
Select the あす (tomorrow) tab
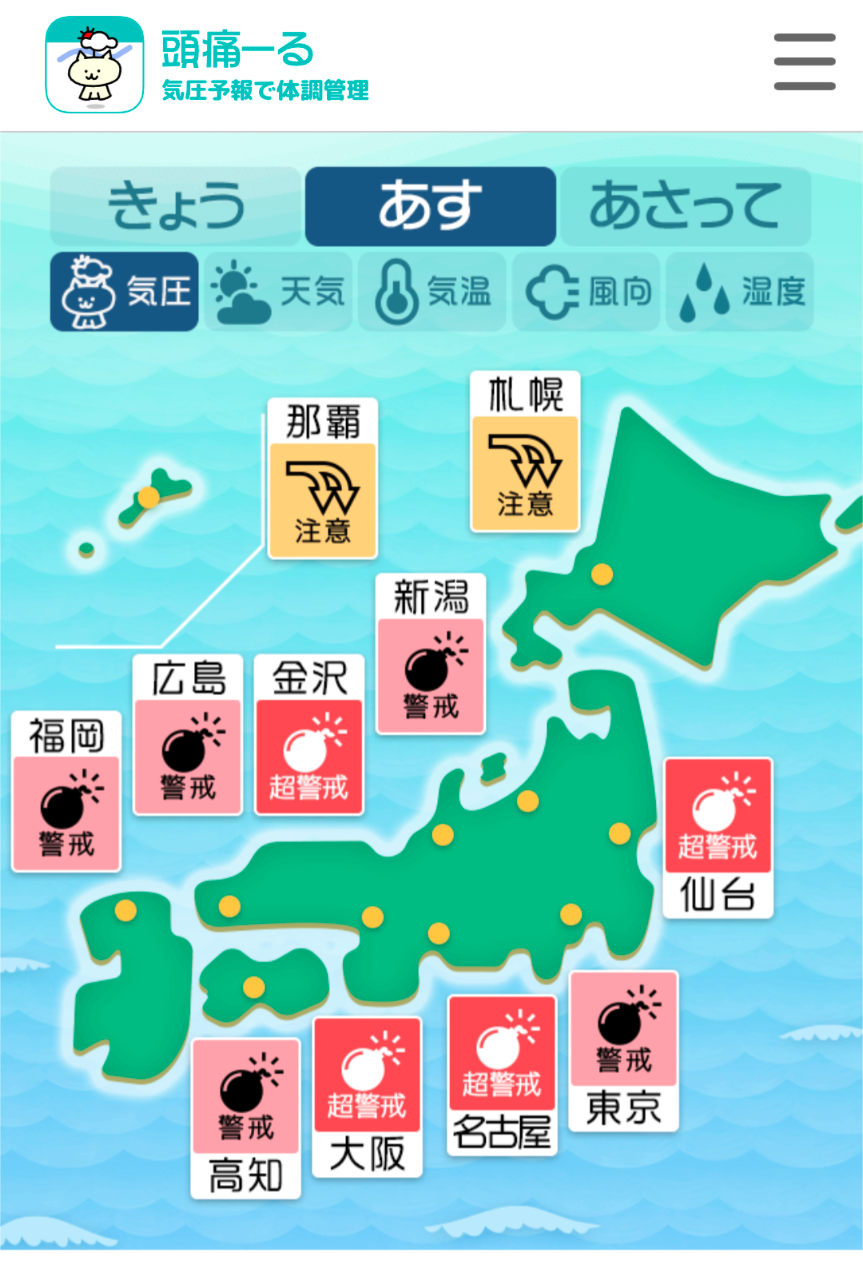tap(430, 206)
